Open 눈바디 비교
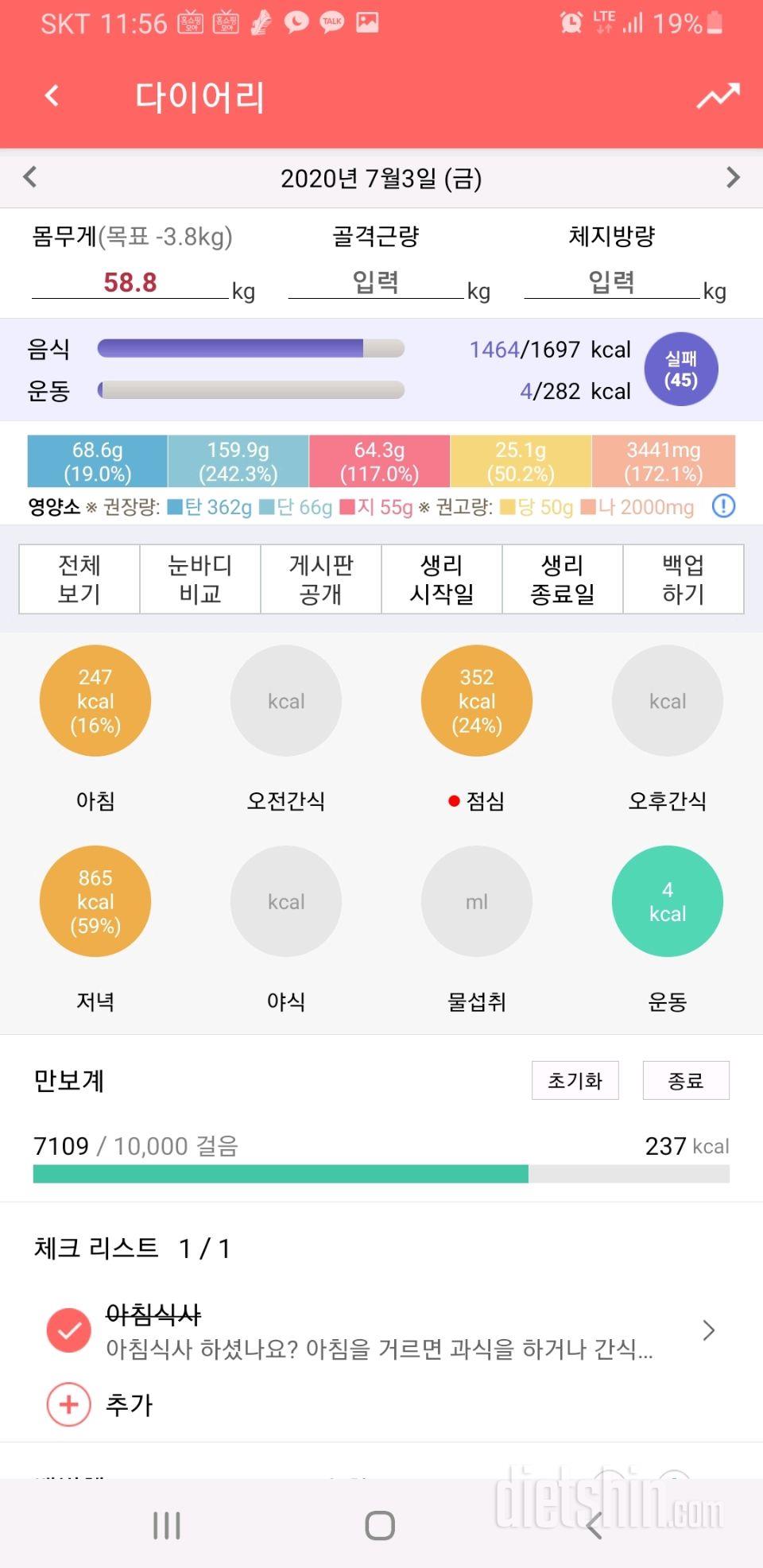Image resolution: width=763 pixels, height=1568 pixels. tap(200, 579)
